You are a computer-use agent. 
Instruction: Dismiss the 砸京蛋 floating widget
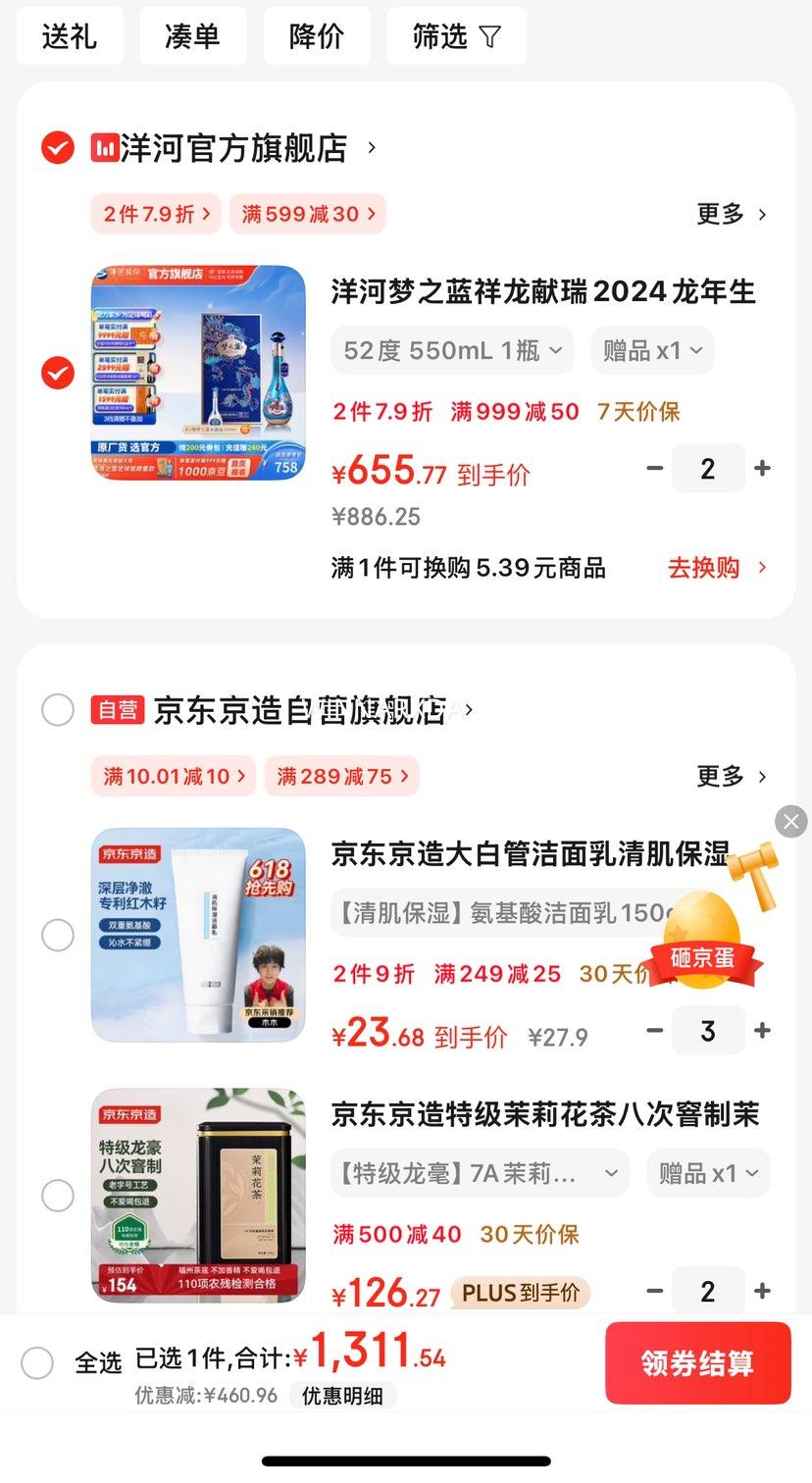click(x=790, y=821)
